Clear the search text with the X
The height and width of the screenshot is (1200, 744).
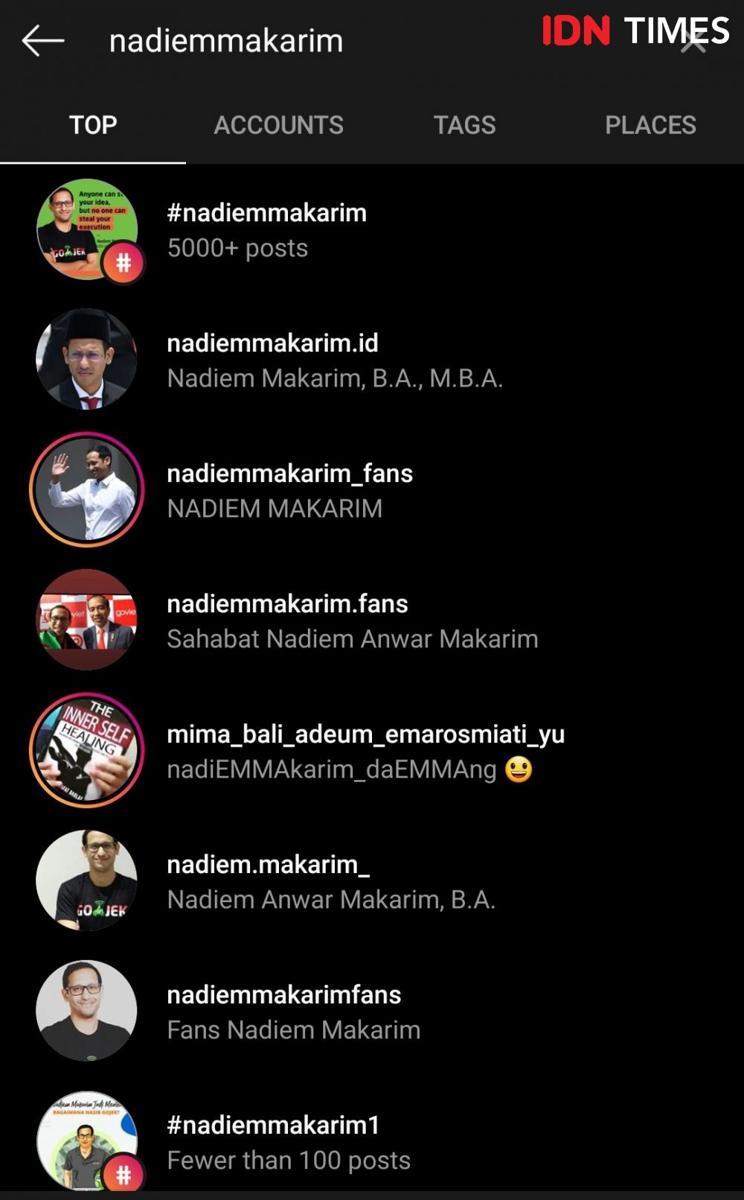693,42
